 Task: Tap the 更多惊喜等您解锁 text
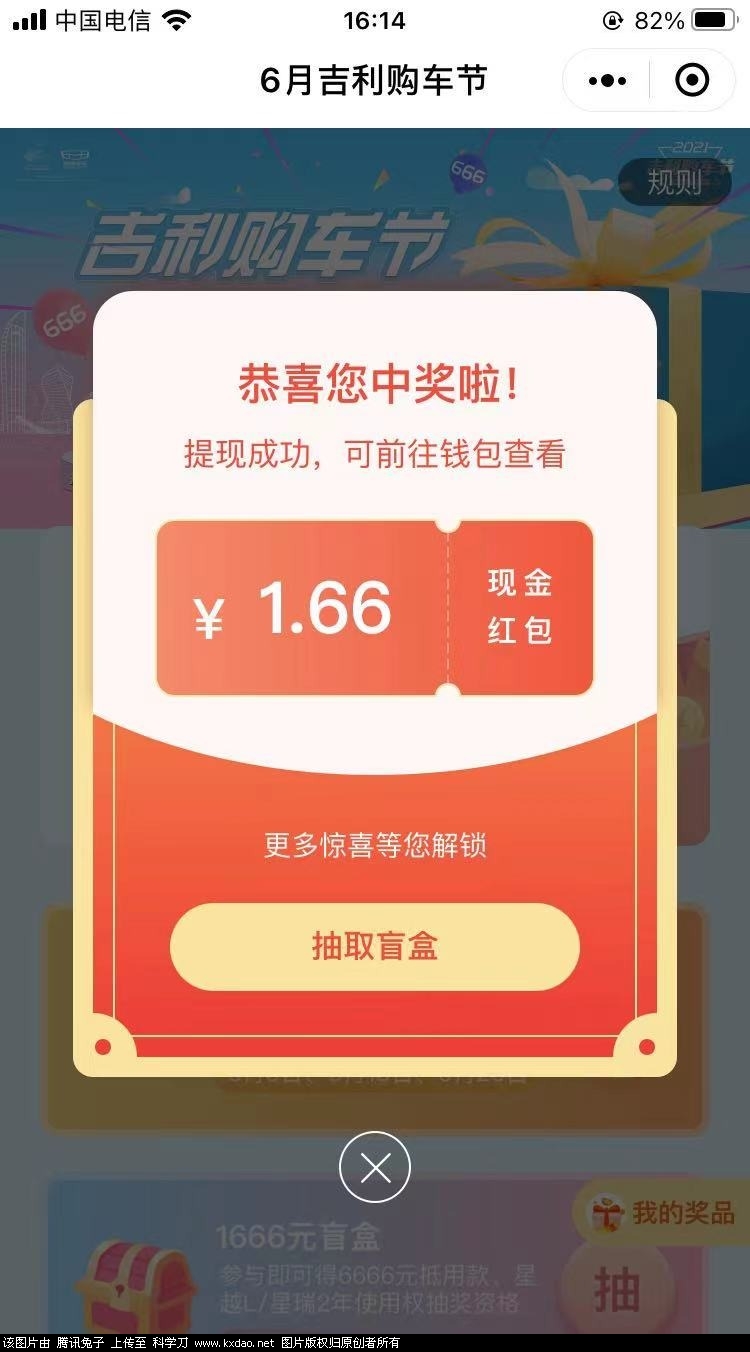coord(375,845)
